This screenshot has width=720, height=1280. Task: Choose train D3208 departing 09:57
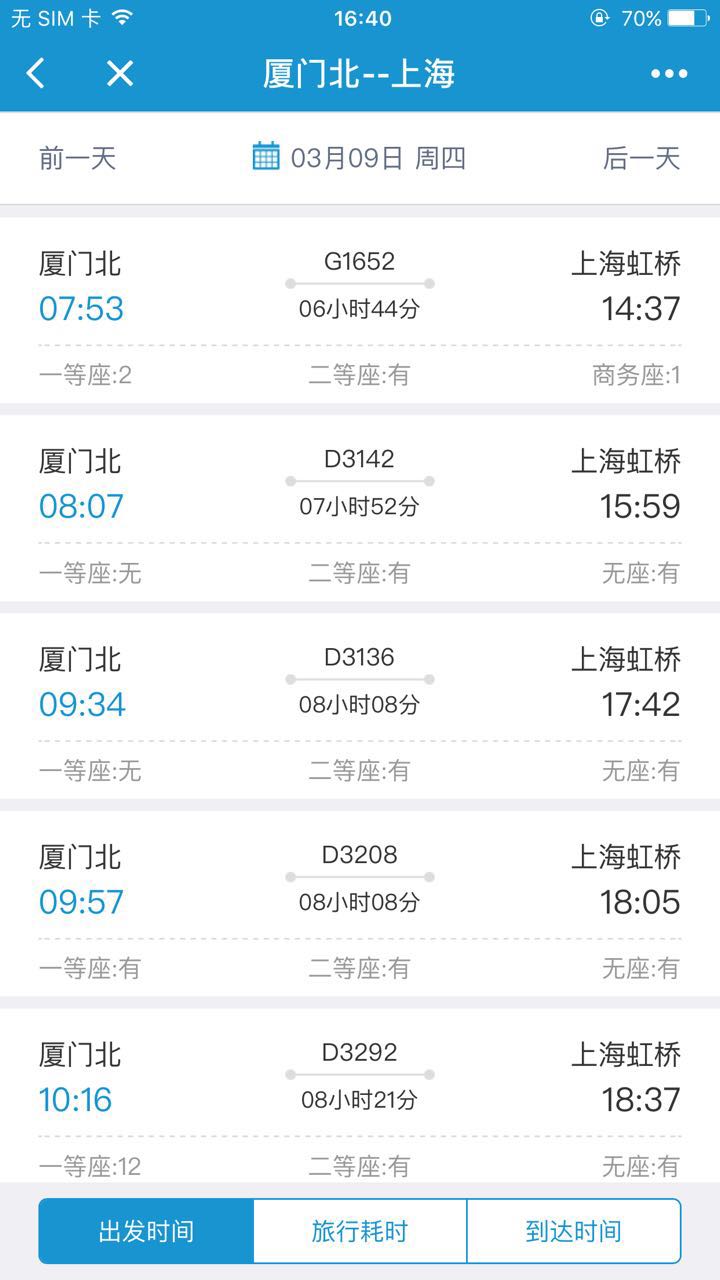tap(360, 904)
